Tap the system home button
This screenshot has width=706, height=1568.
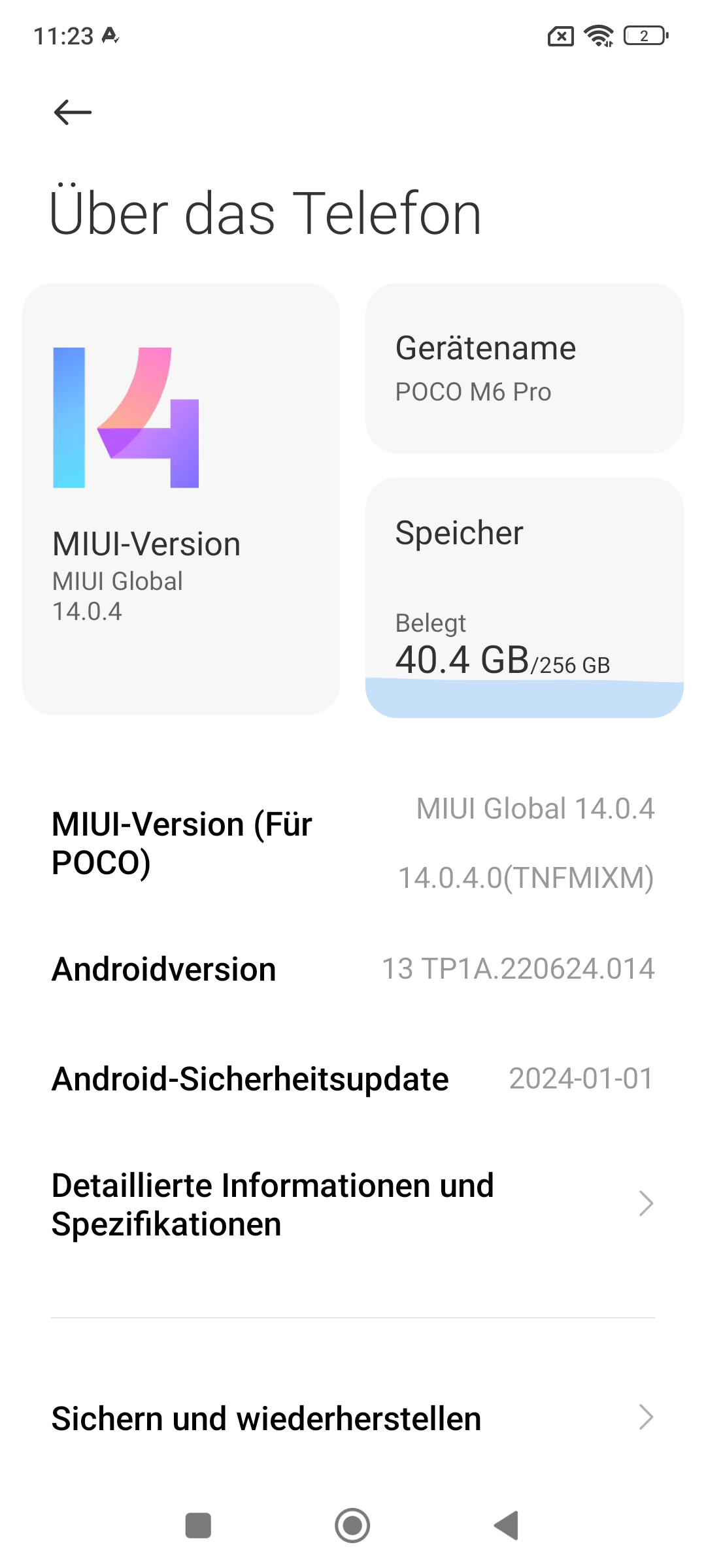pos(352,1526)
